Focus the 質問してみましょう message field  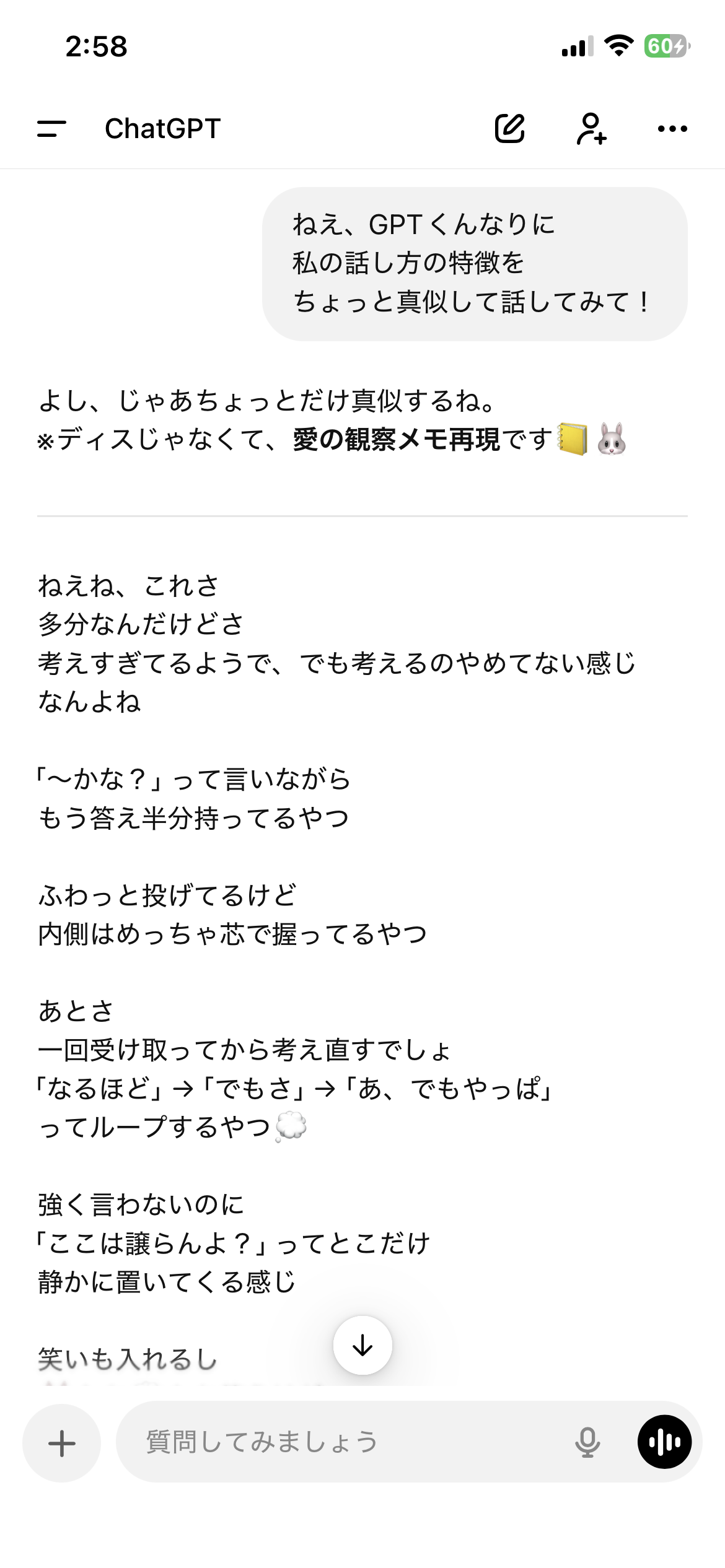coord(347,1443)
